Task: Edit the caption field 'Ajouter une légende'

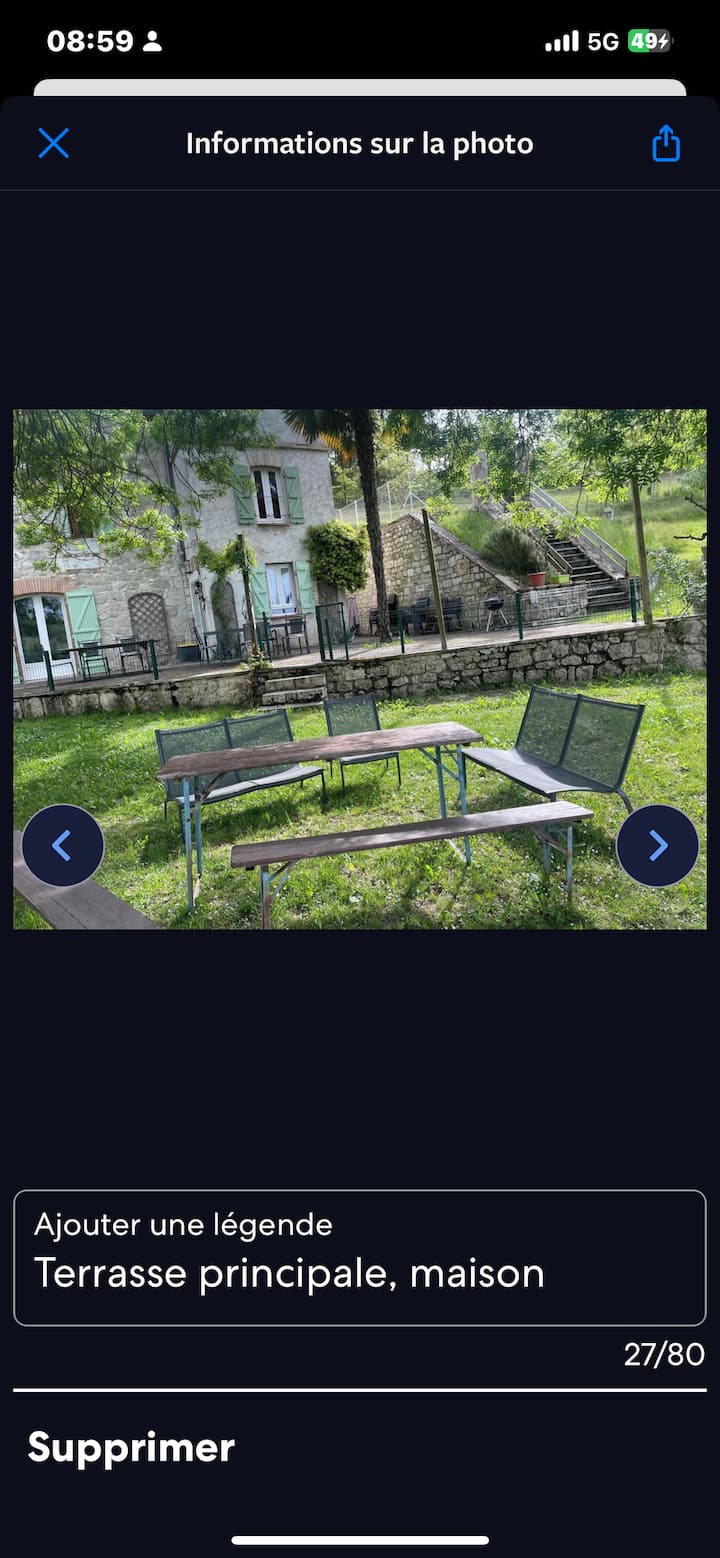Action: pos(359,1257)
